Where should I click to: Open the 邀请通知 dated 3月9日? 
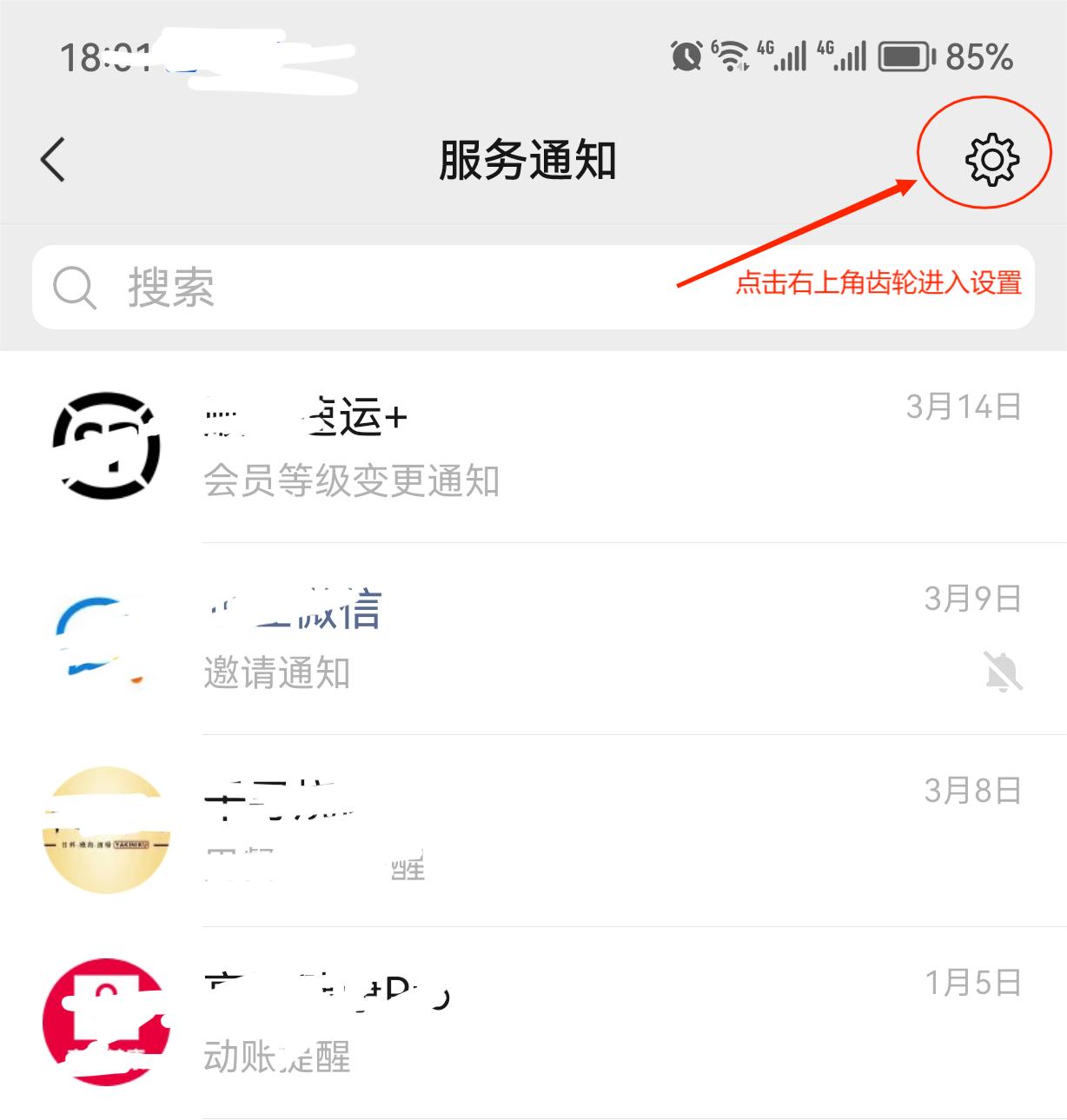pos(278,673)
